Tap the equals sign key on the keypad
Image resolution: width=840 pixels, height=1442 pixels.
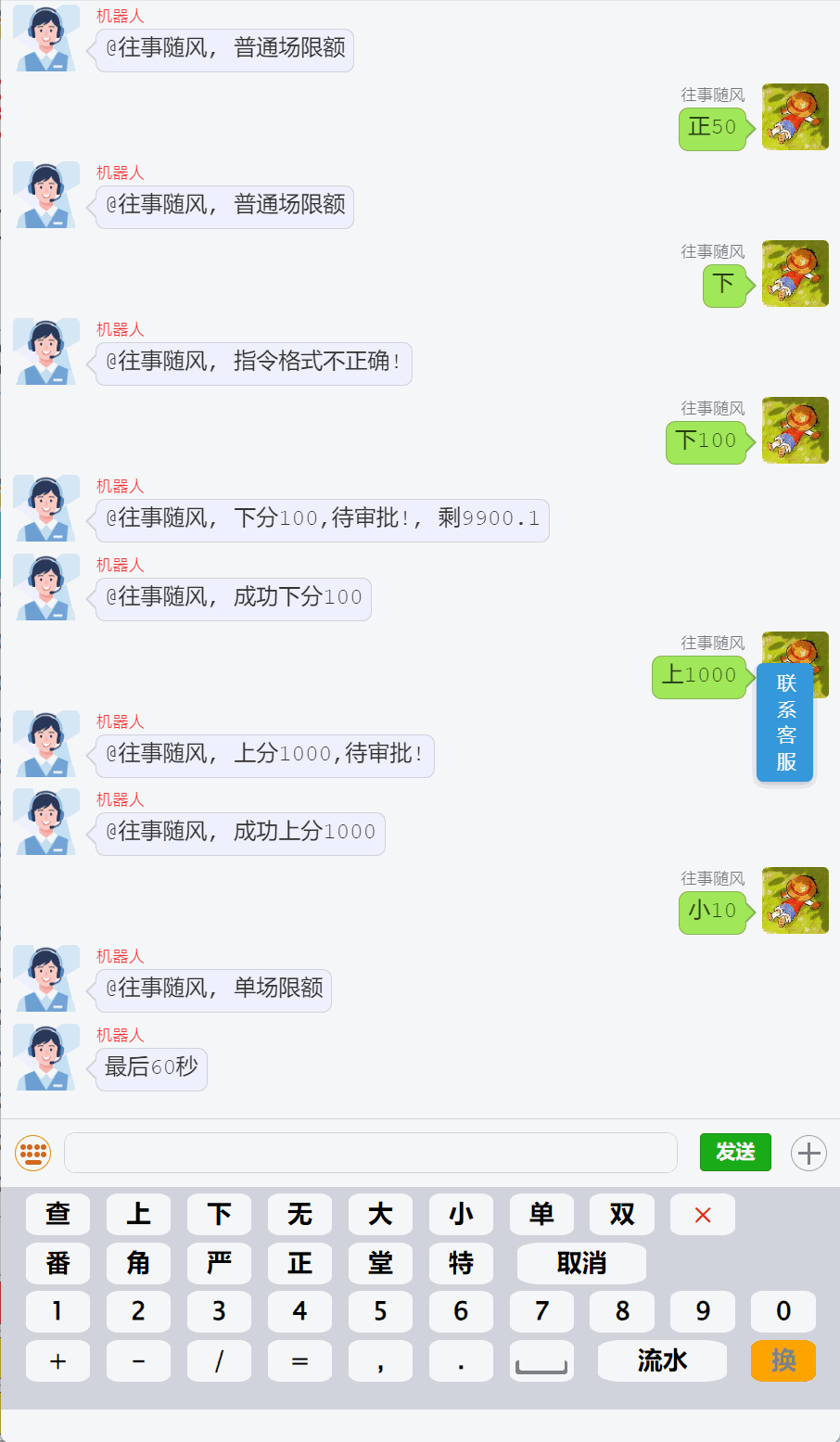pos(299,1360)
